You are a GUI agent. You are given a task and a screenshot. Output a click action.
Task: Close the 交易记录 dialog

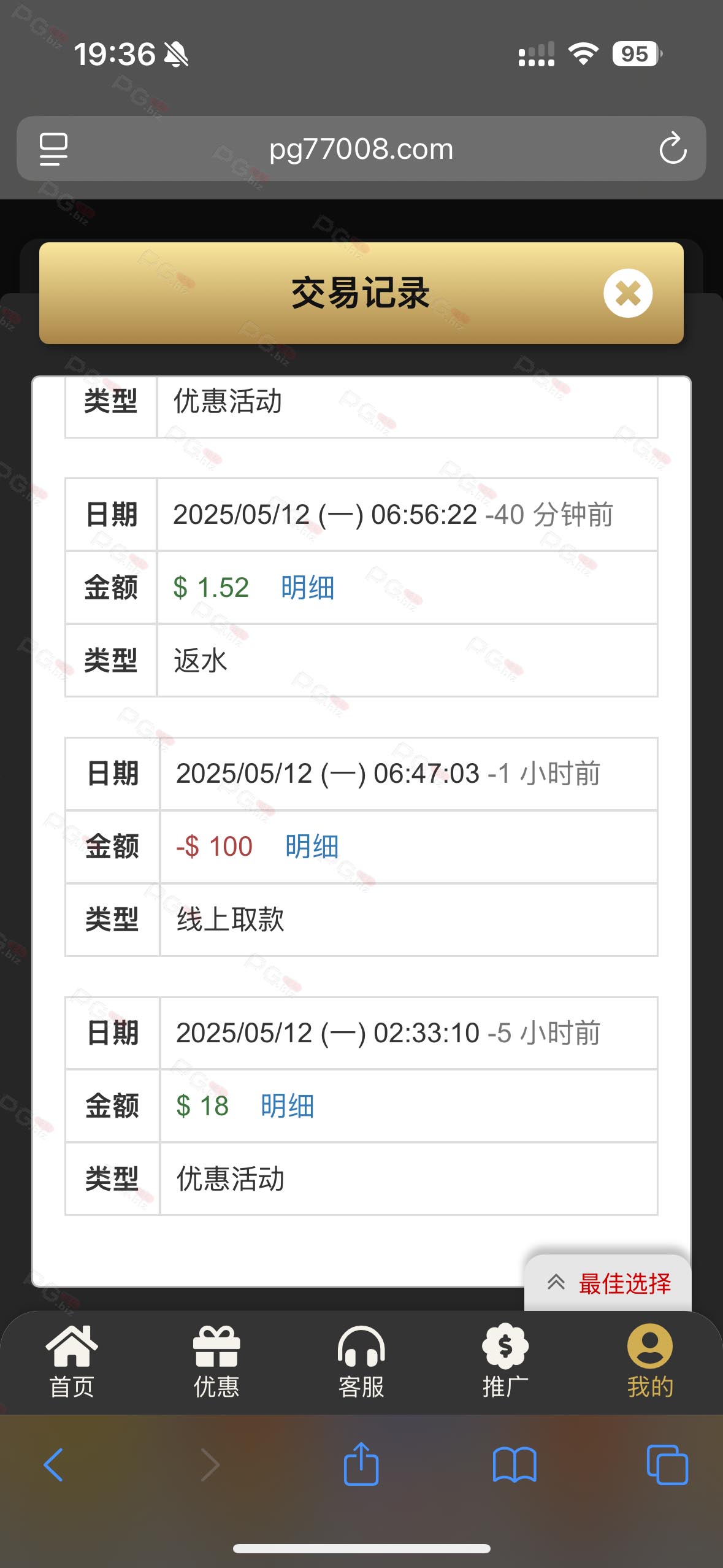pyautogui.click(x=627, y=293)
